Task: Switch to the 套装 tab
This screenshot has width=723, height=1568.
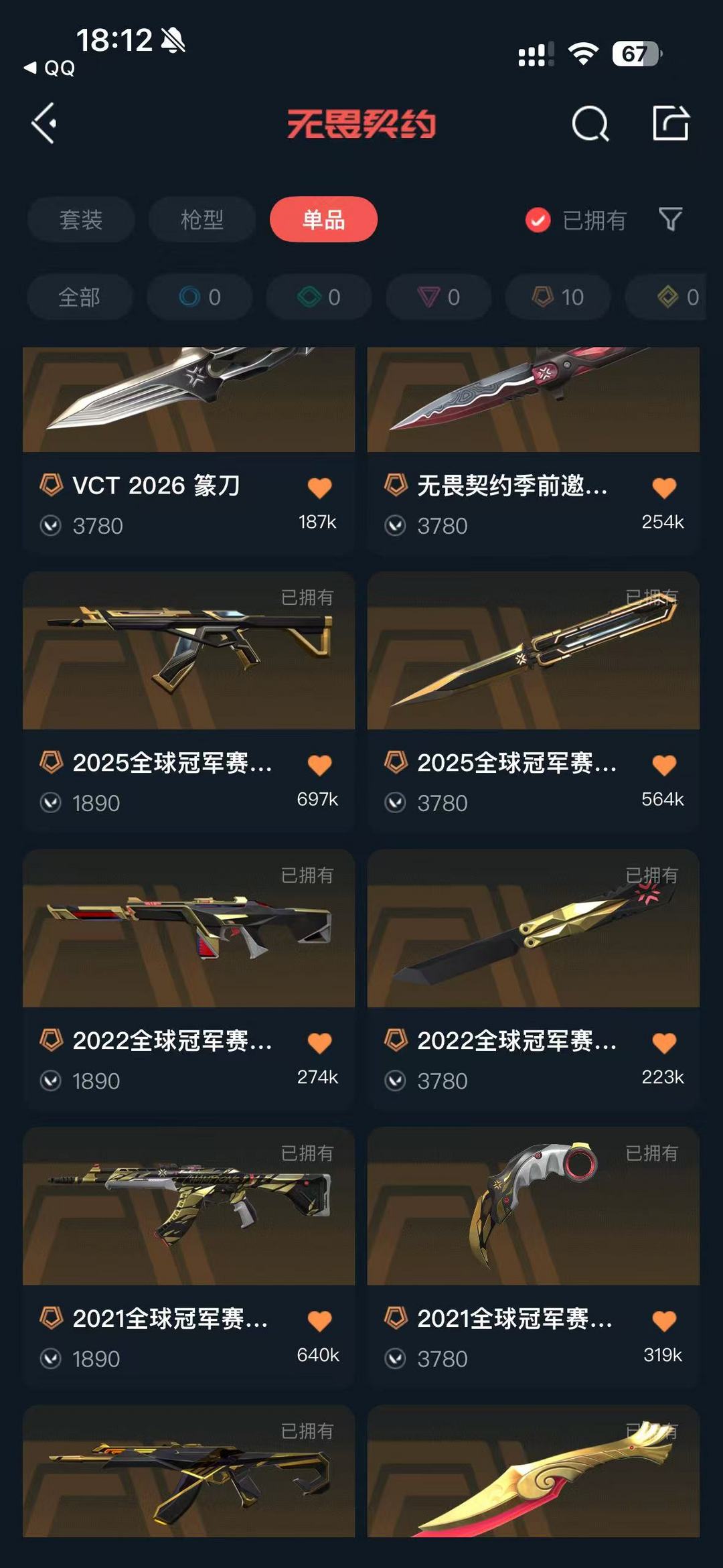Action: [x=80, y=220]
